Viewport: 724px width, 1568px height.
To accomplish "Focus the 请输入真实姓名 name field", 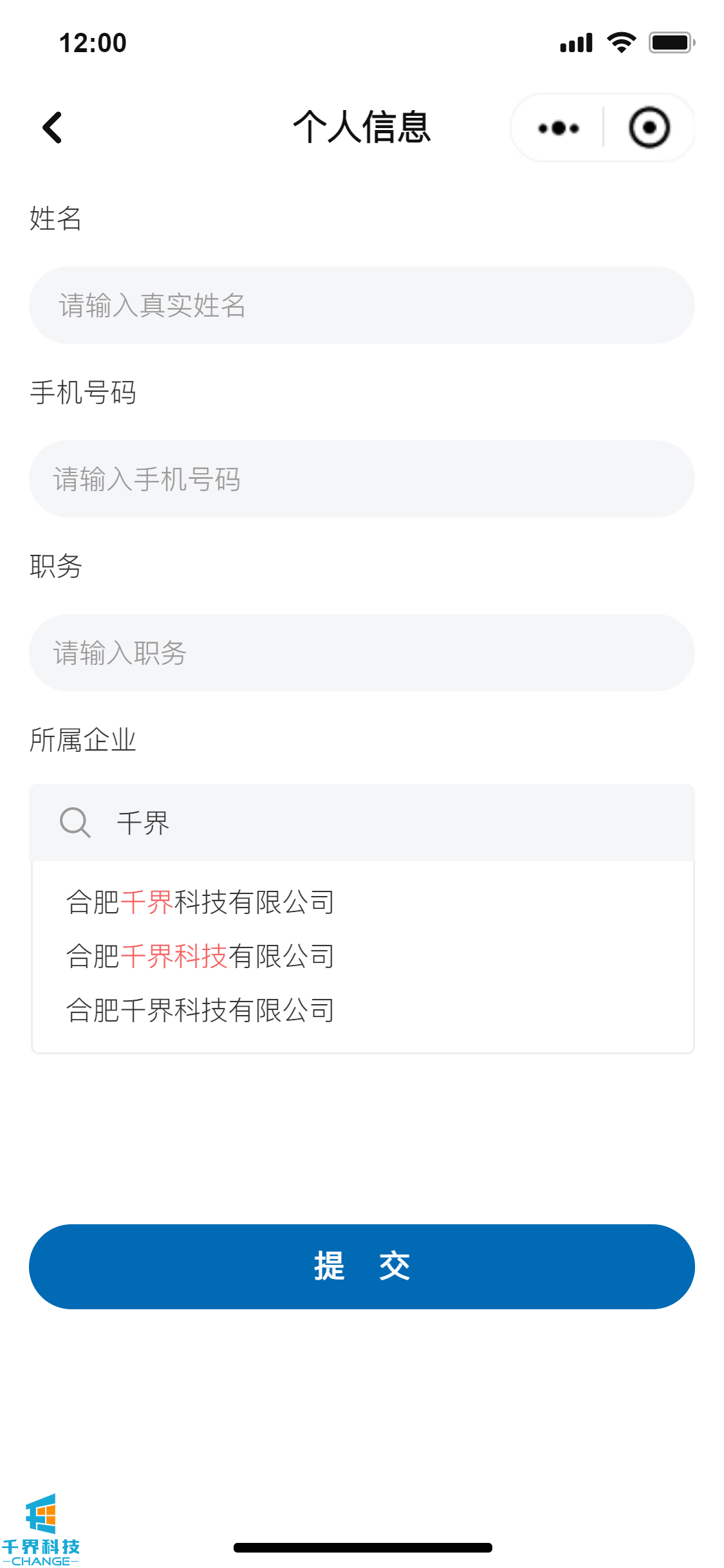I will (362, 305).
